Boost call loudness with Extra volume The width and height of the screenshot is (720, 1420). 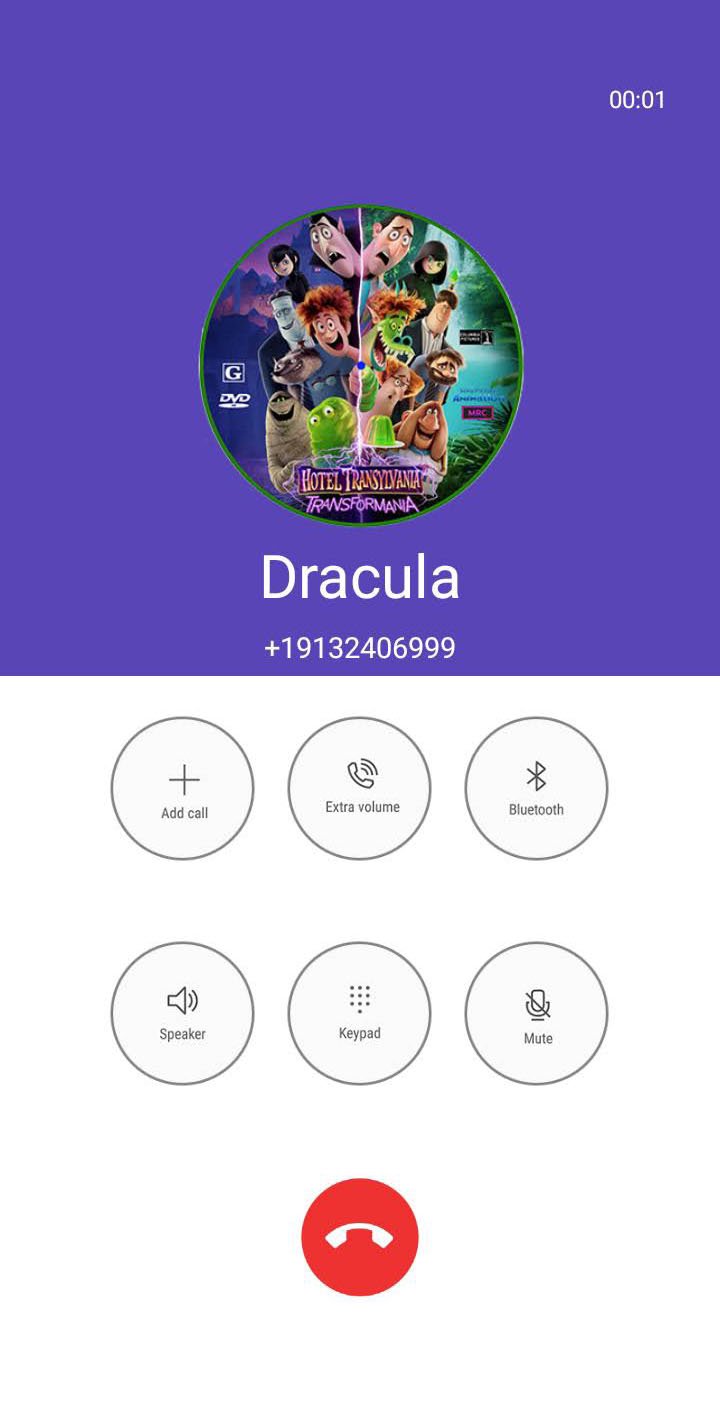click(x=360, y=788)
